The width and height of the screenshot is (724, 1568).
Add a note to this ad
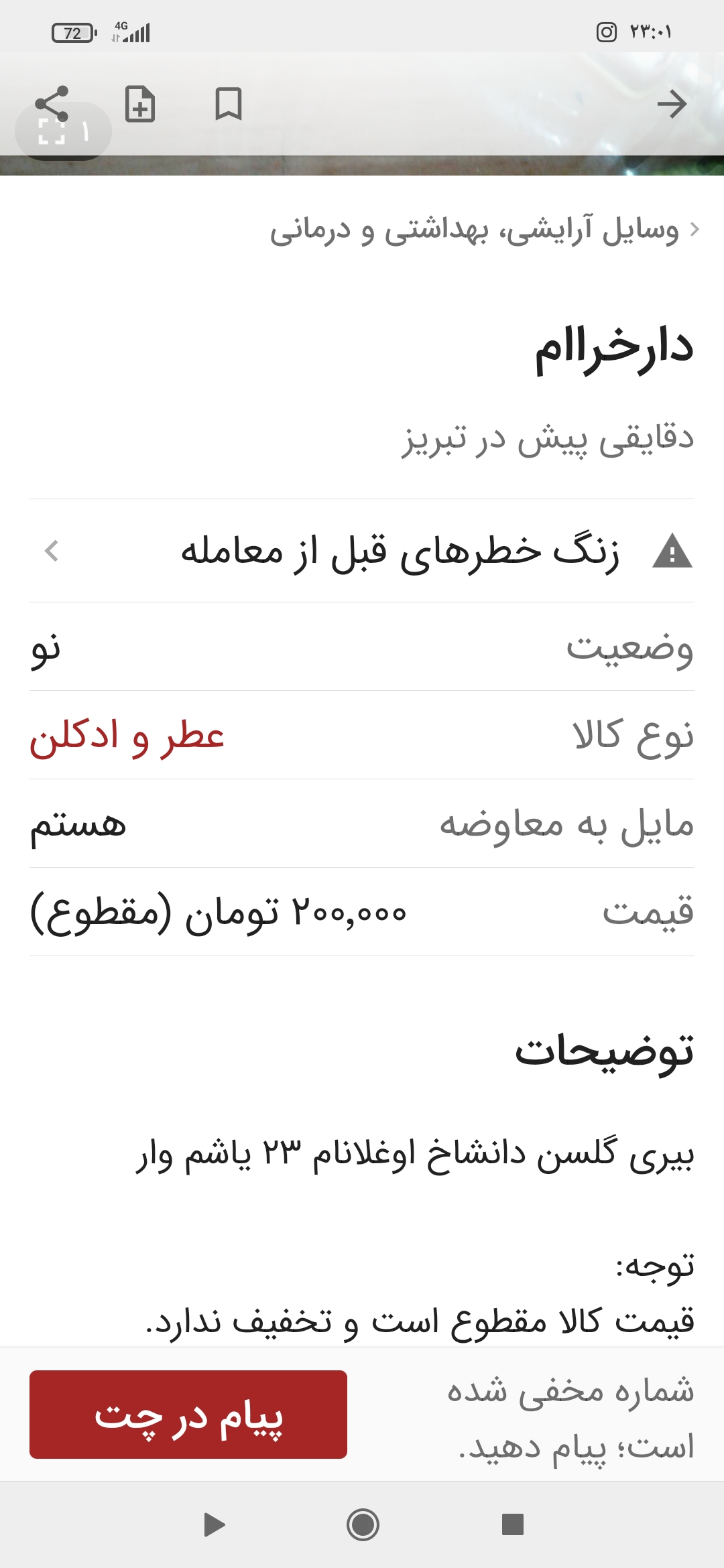coord(140,104)
